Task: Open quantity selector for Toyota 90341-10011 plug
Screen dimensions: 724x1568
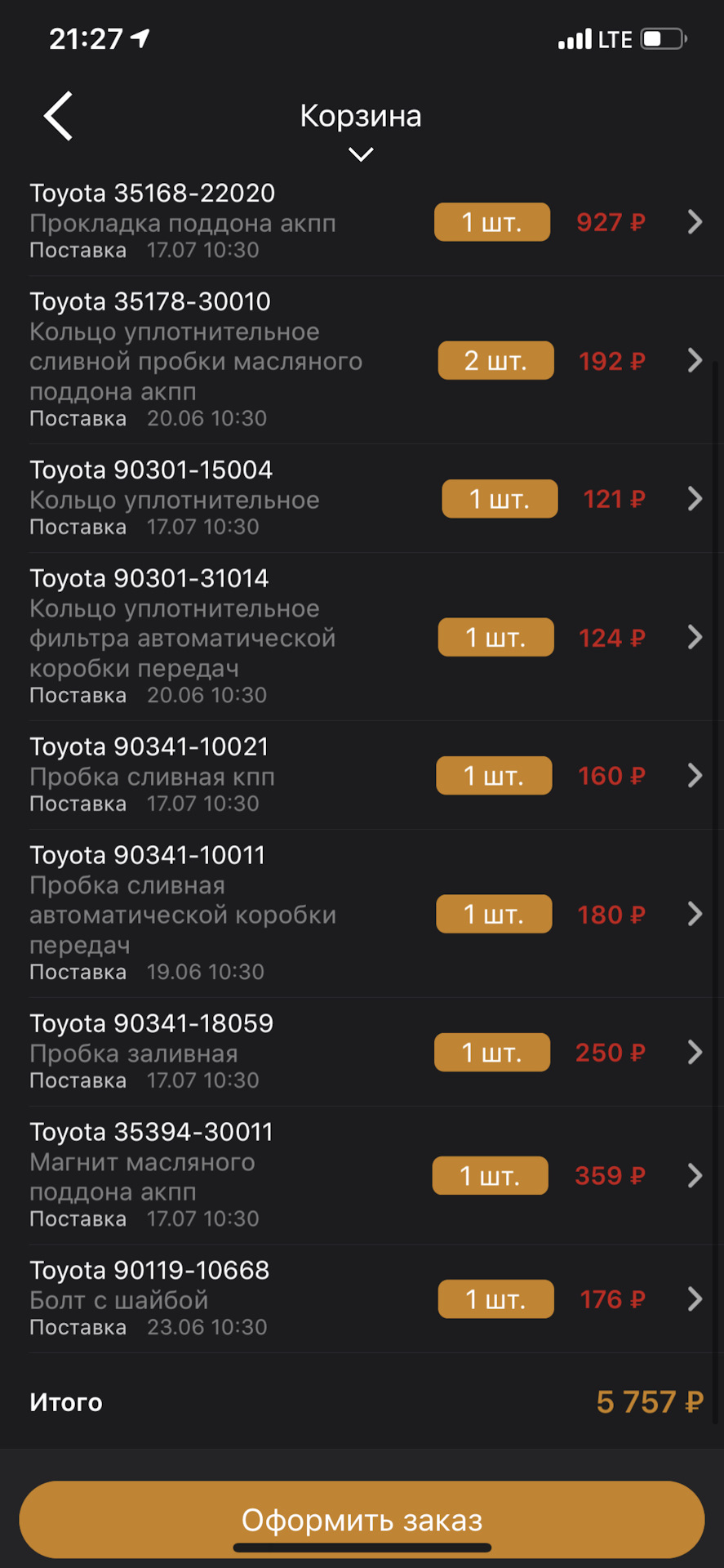Action: pyautogui.click(x=494, y=914)
